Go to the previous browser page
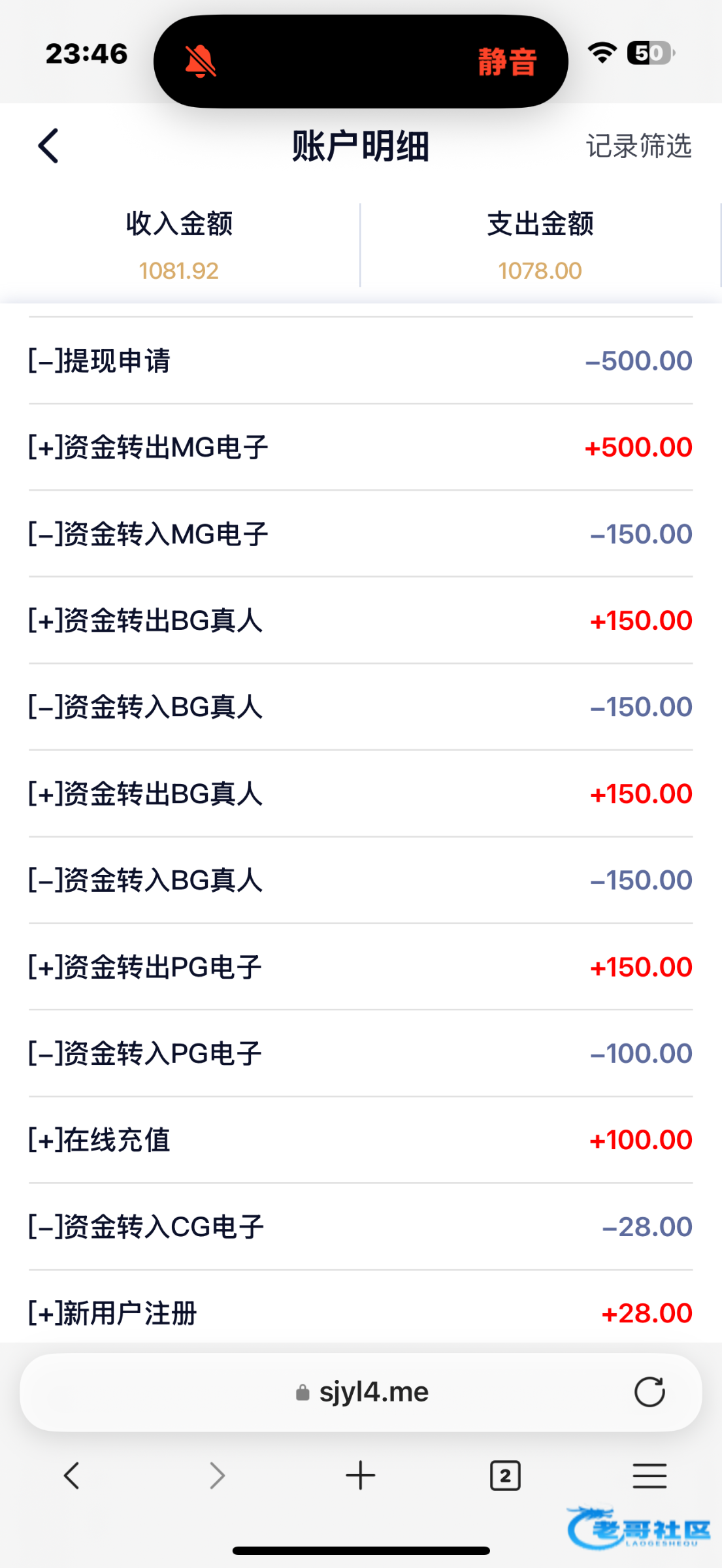Screen dimensions: 722x1568 (x=71, y=1475)
